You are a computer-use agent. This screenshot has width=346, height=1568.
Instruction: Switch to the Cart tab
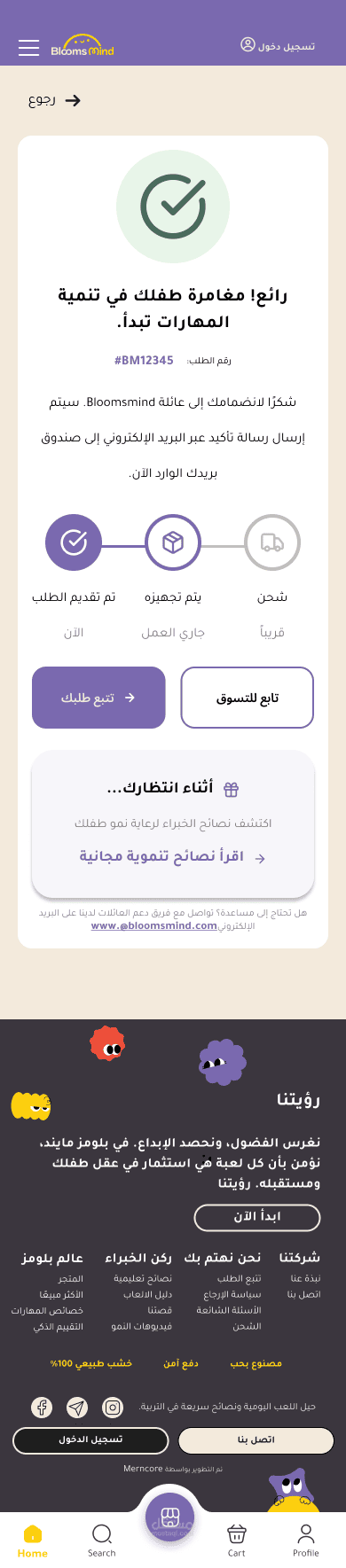237,1541
